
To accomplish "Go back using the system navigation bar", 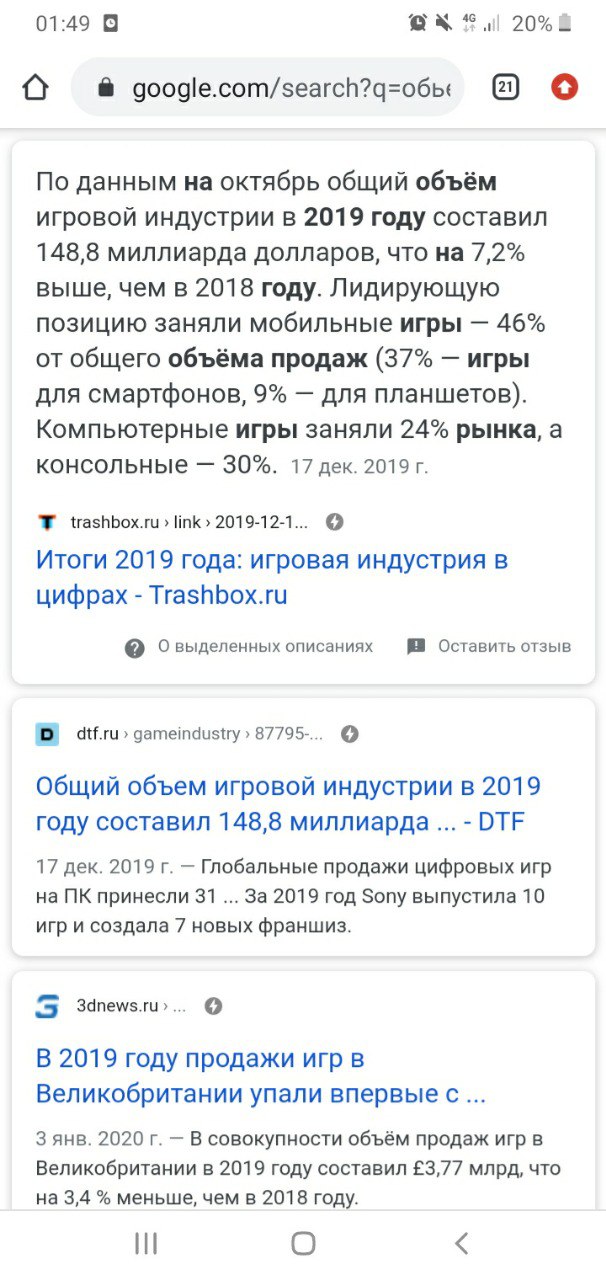I will [461, 1243].
